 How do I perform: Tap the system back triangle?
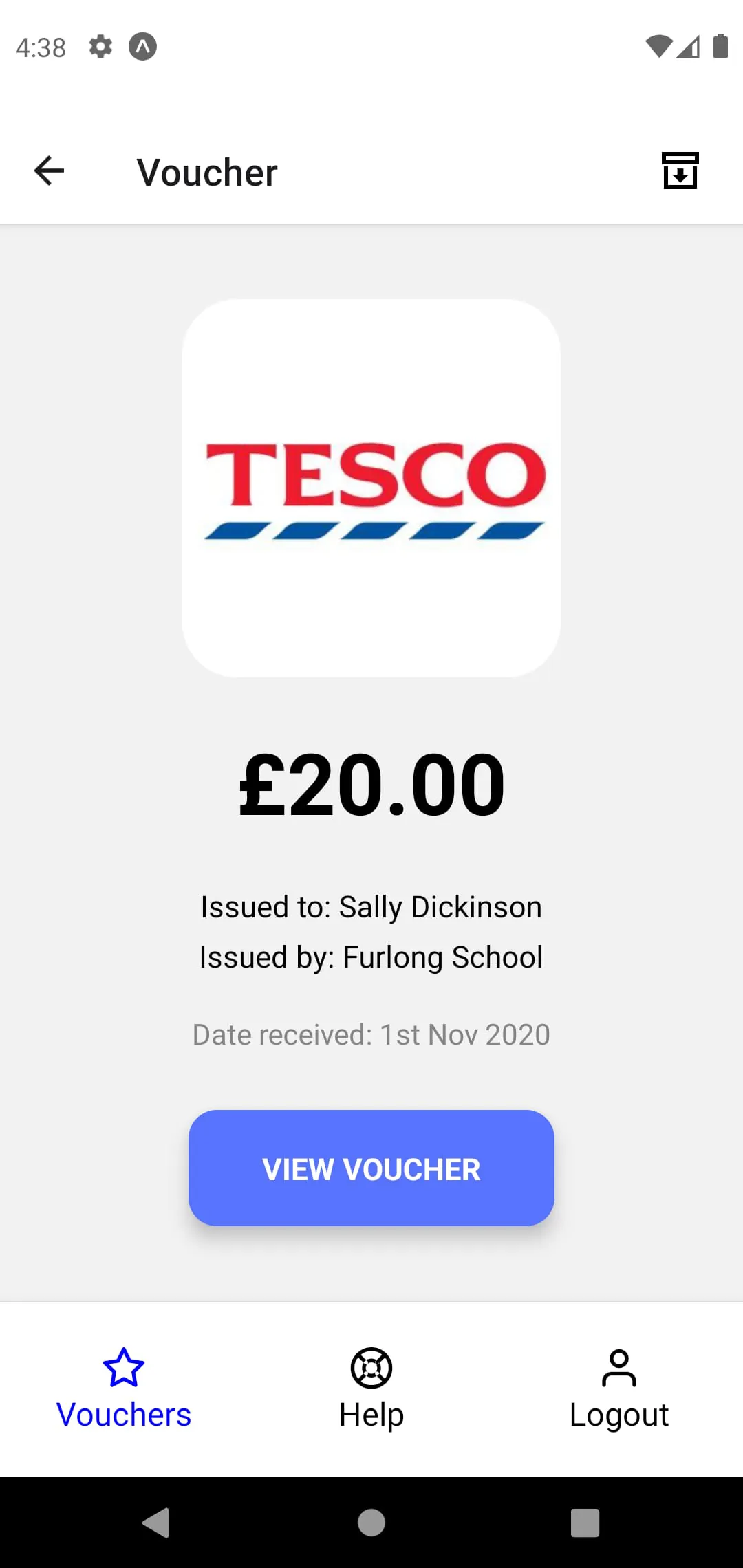pyautogui.click(x=157, y=1523)
